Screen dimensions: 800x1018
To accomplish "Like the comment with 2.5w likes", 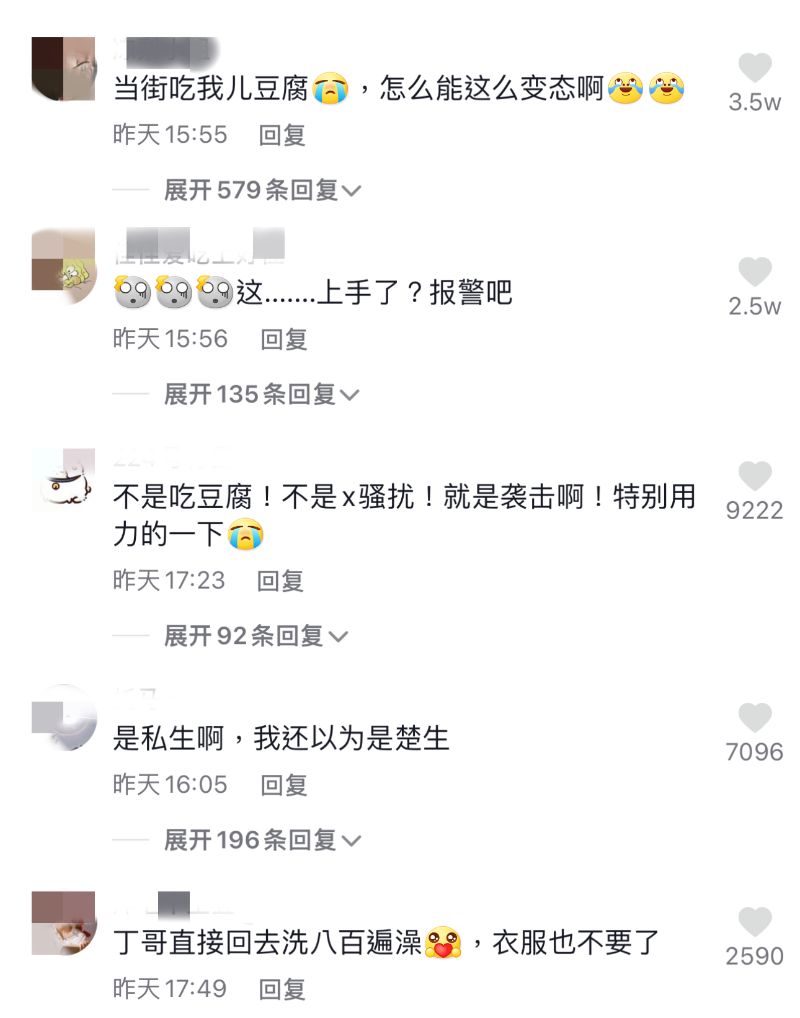I will (755, 273).
